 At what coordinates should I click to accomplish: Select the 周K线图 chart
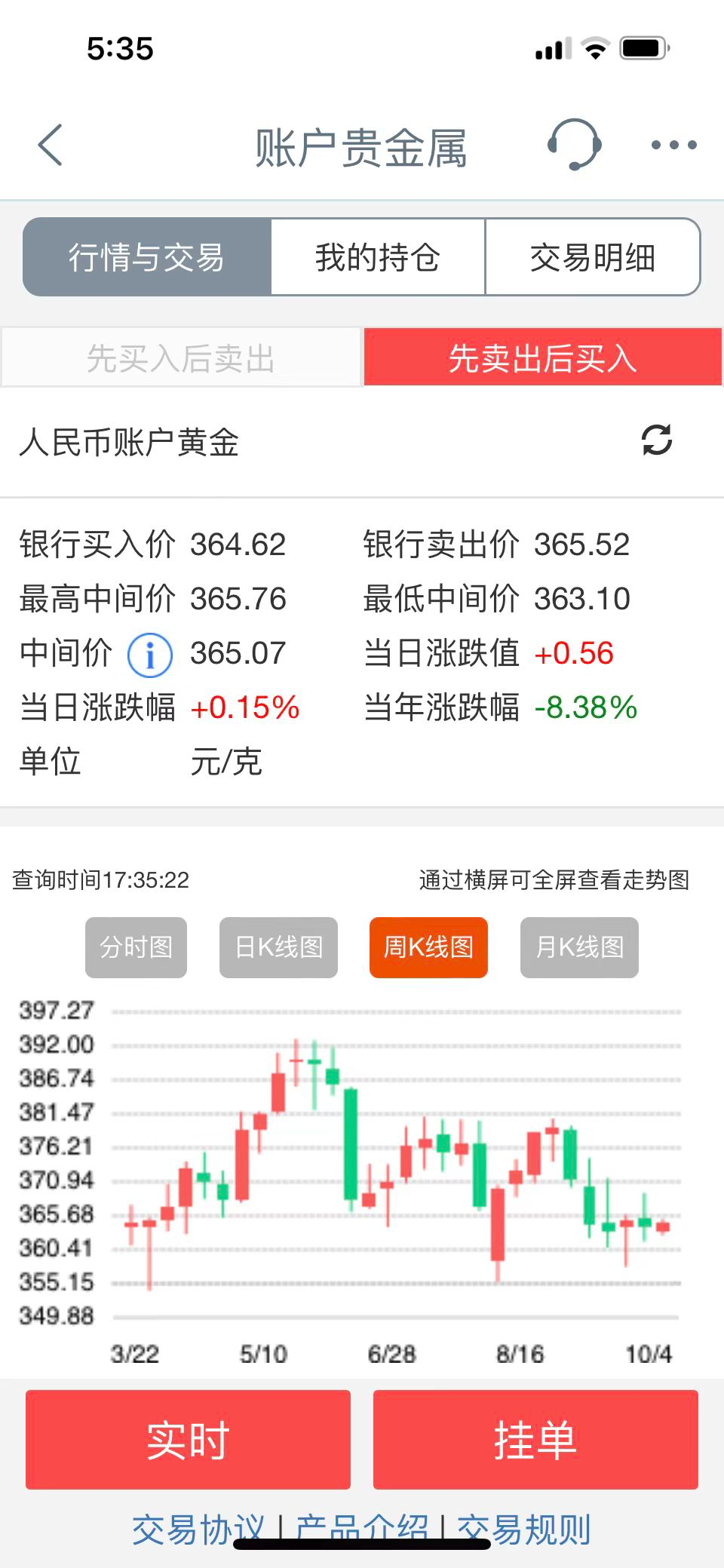click(x=428, y=947)
